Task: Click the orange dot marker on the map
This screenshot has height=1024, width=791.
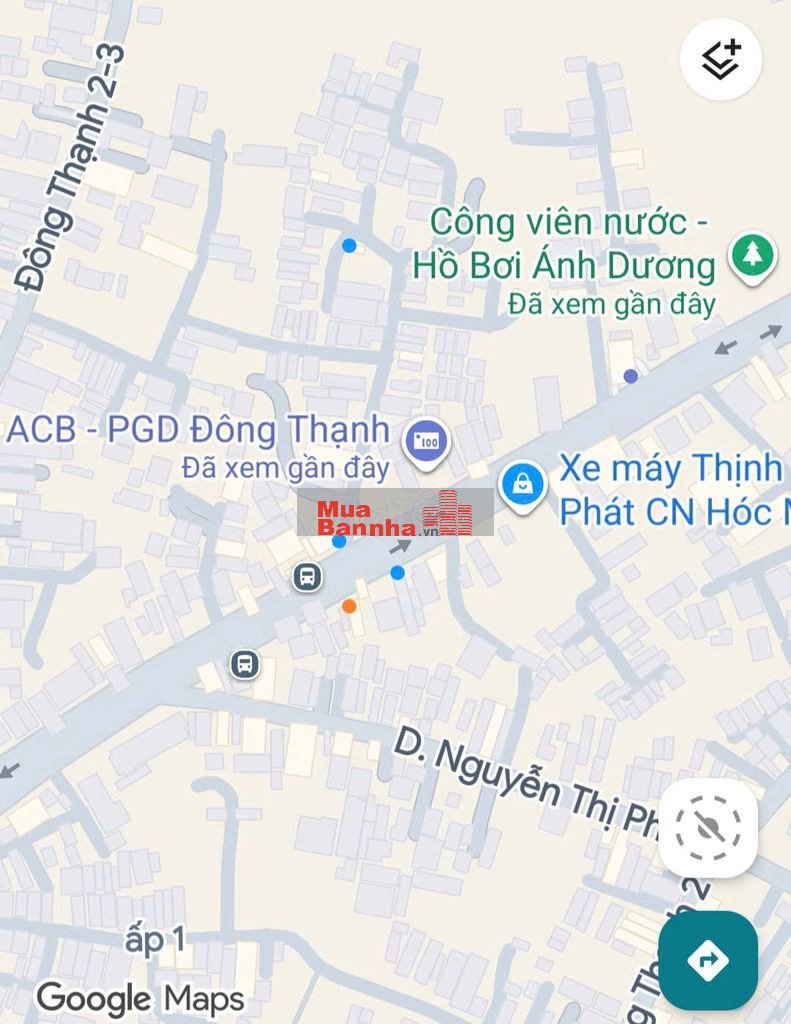Action: point(347,607)
